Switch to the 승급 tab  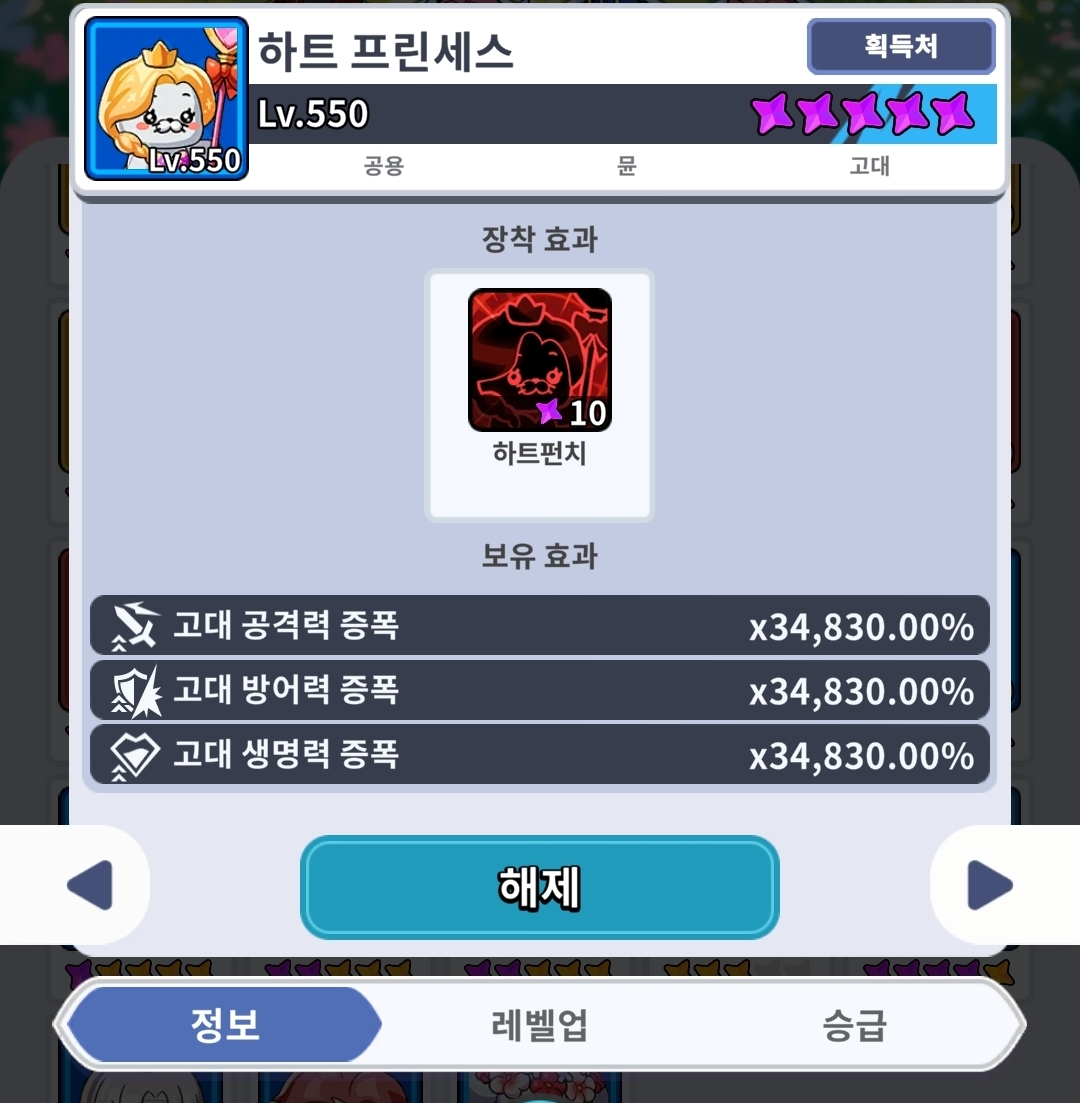[854, 1025]
